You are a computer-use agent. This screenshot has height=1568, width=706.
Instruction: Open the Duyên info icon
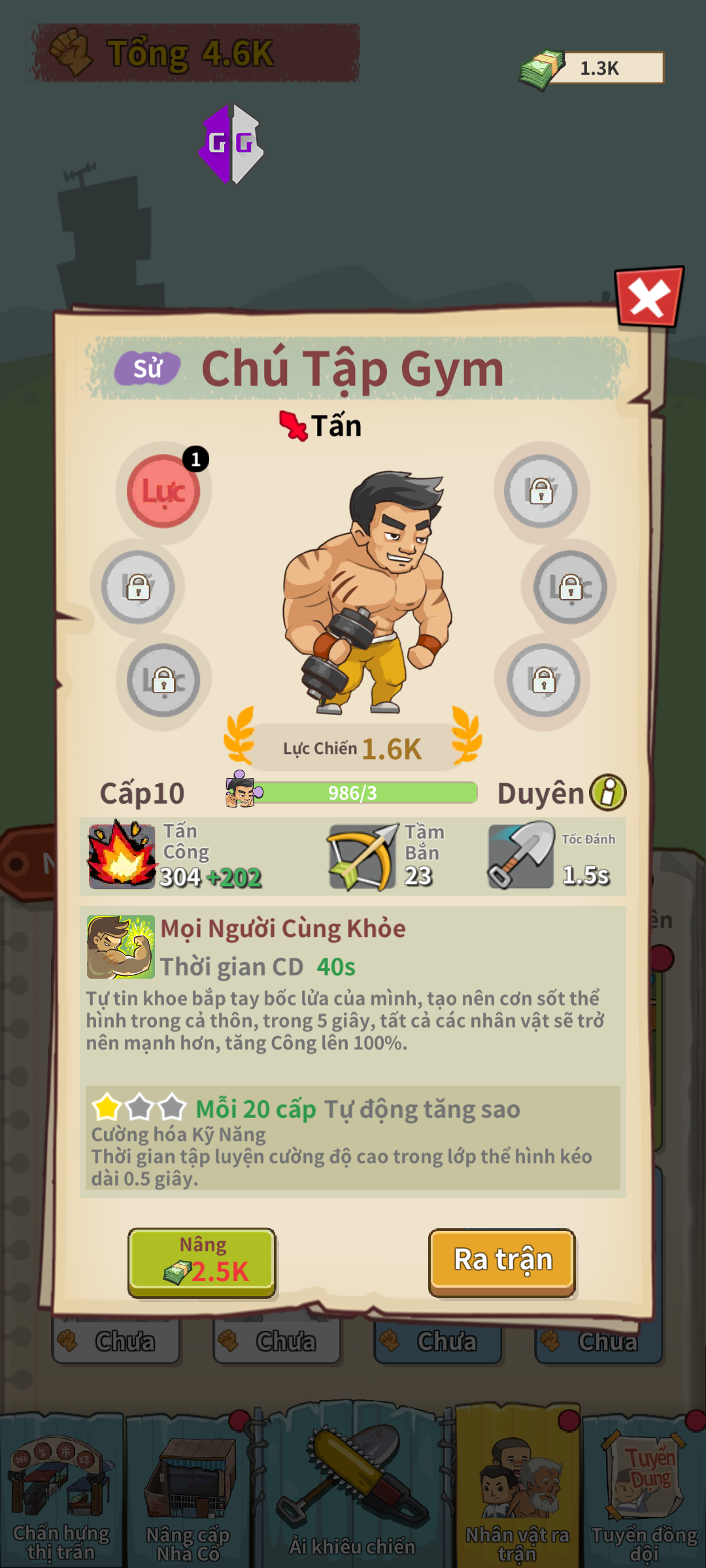coord(608,792)
